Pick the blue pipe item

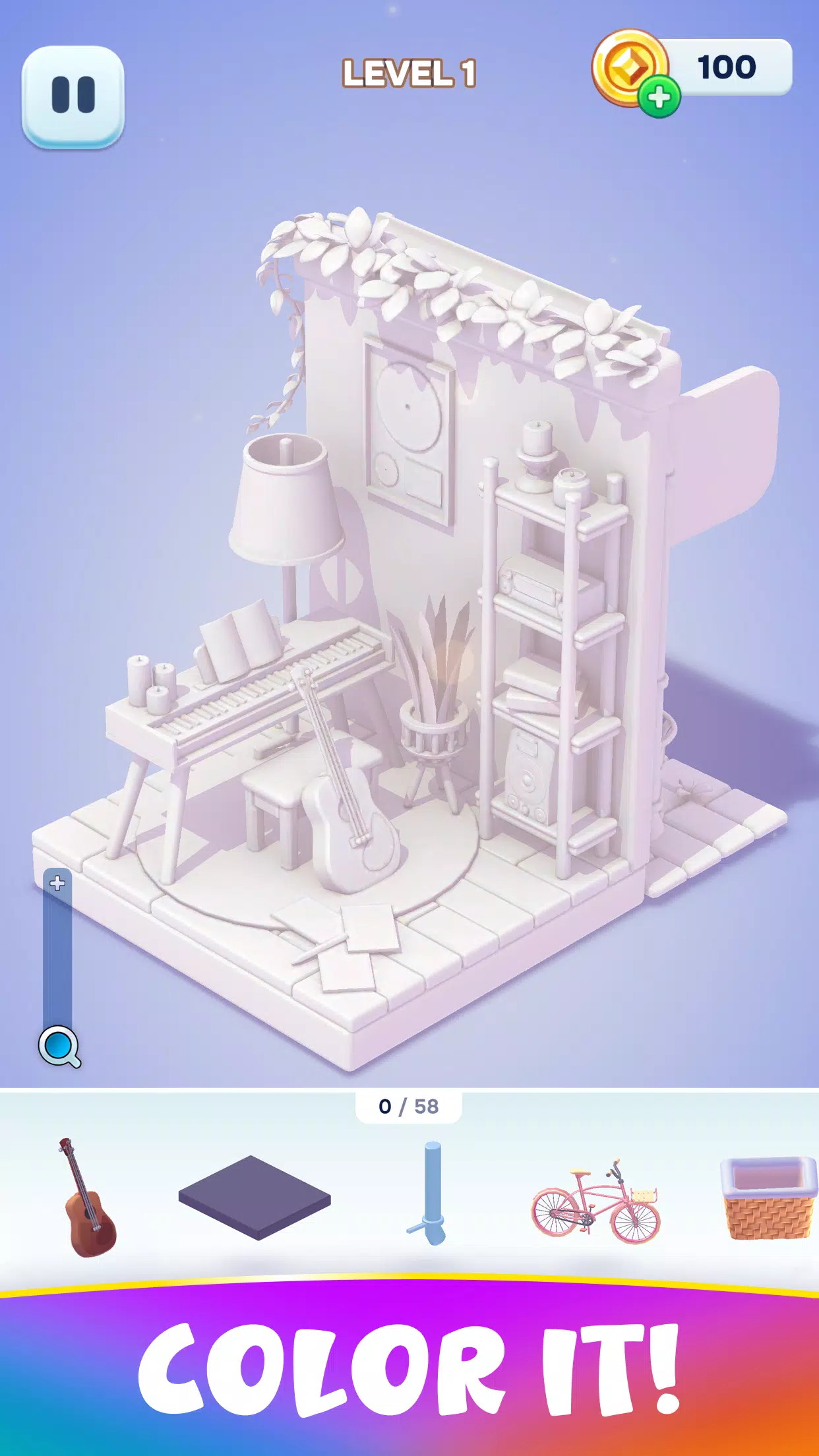(429, 1194)
